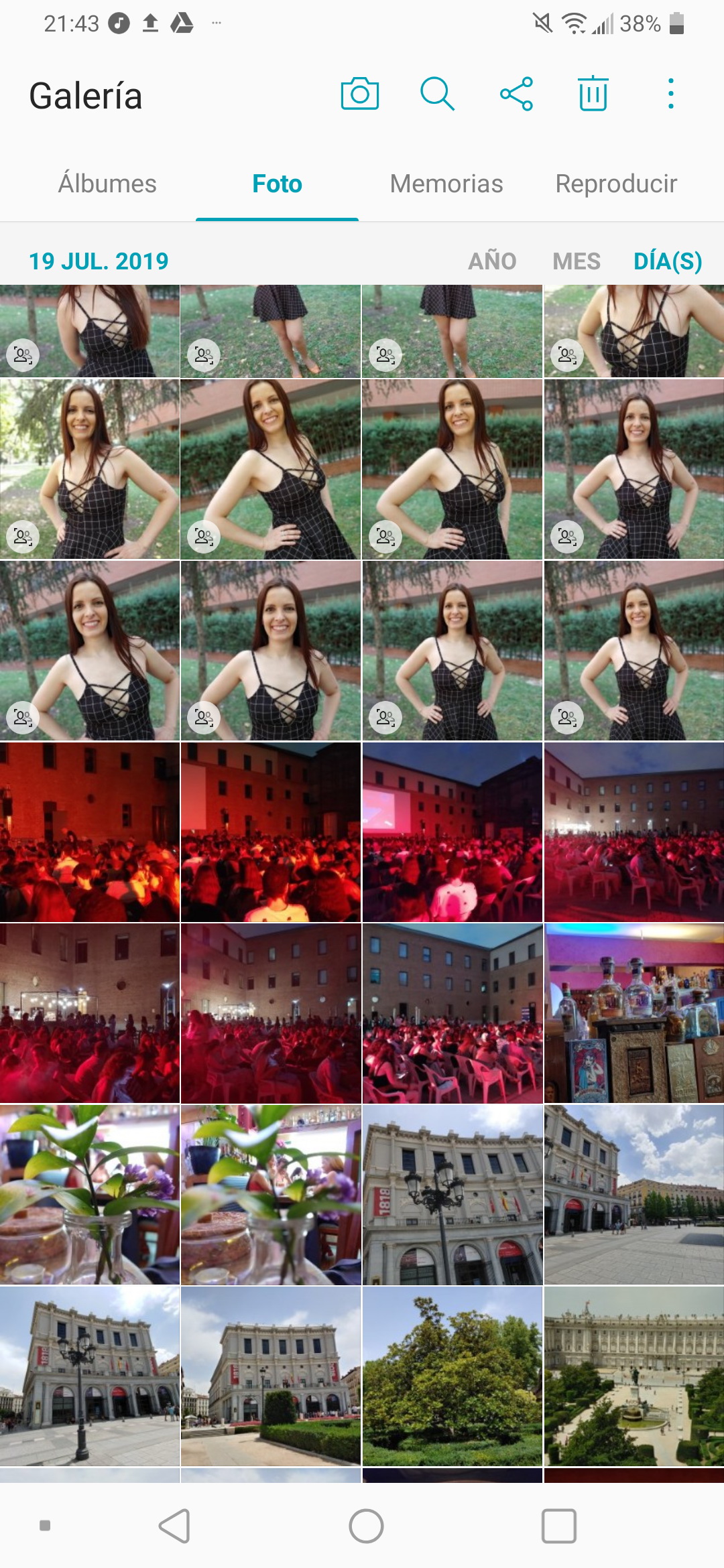724x1568 pixels.
Task: View the large green tree photo
Action: tap(452, 1376)
